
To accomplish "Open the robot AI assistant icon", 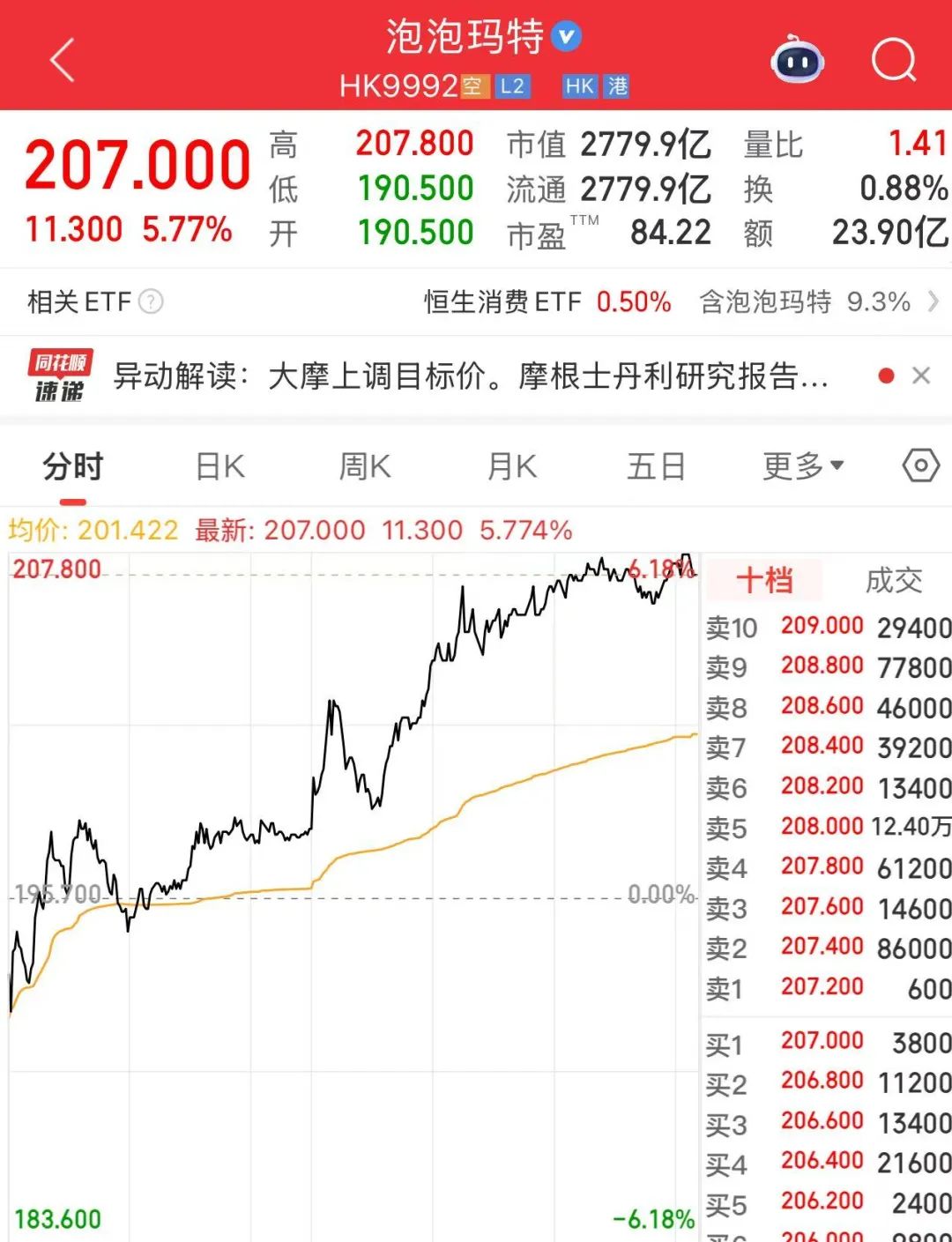I will point(798,60).
